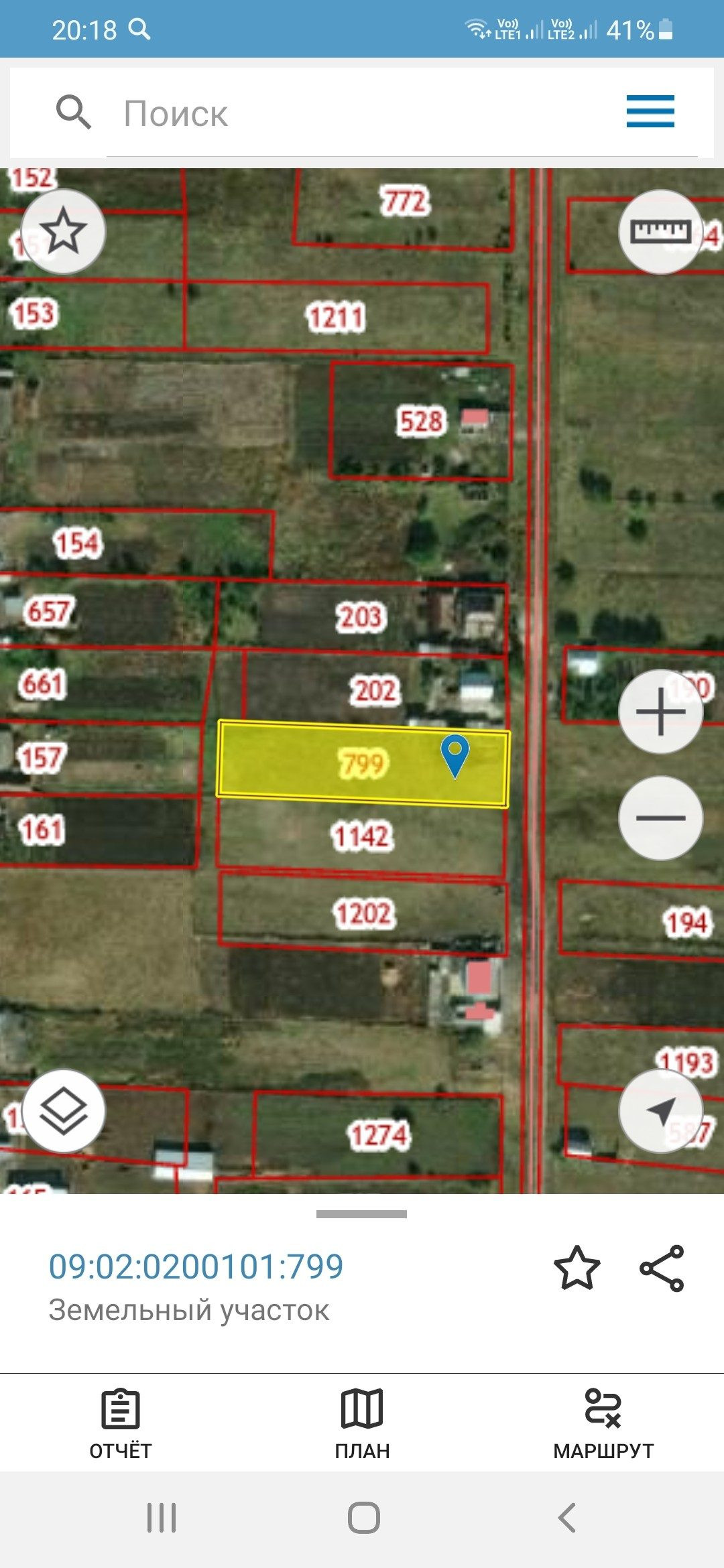This screenshot has height=1568, width=724.
Task: Open the hamburger menu
Action: pyautogui.click(x=650, y=111)
